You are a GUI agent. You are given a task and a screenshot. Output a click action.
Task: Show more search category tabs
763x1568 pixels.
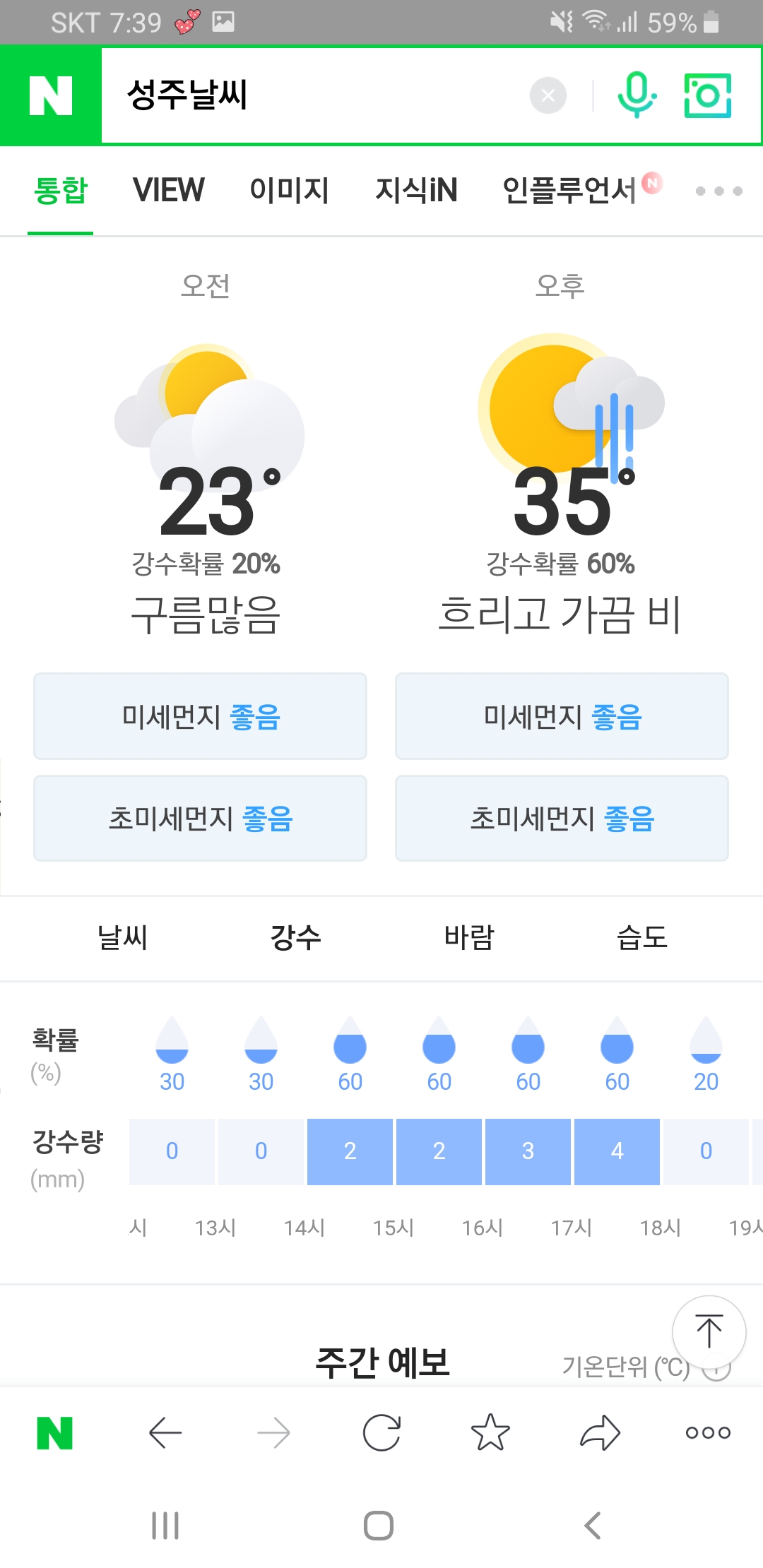pos(719,191)
